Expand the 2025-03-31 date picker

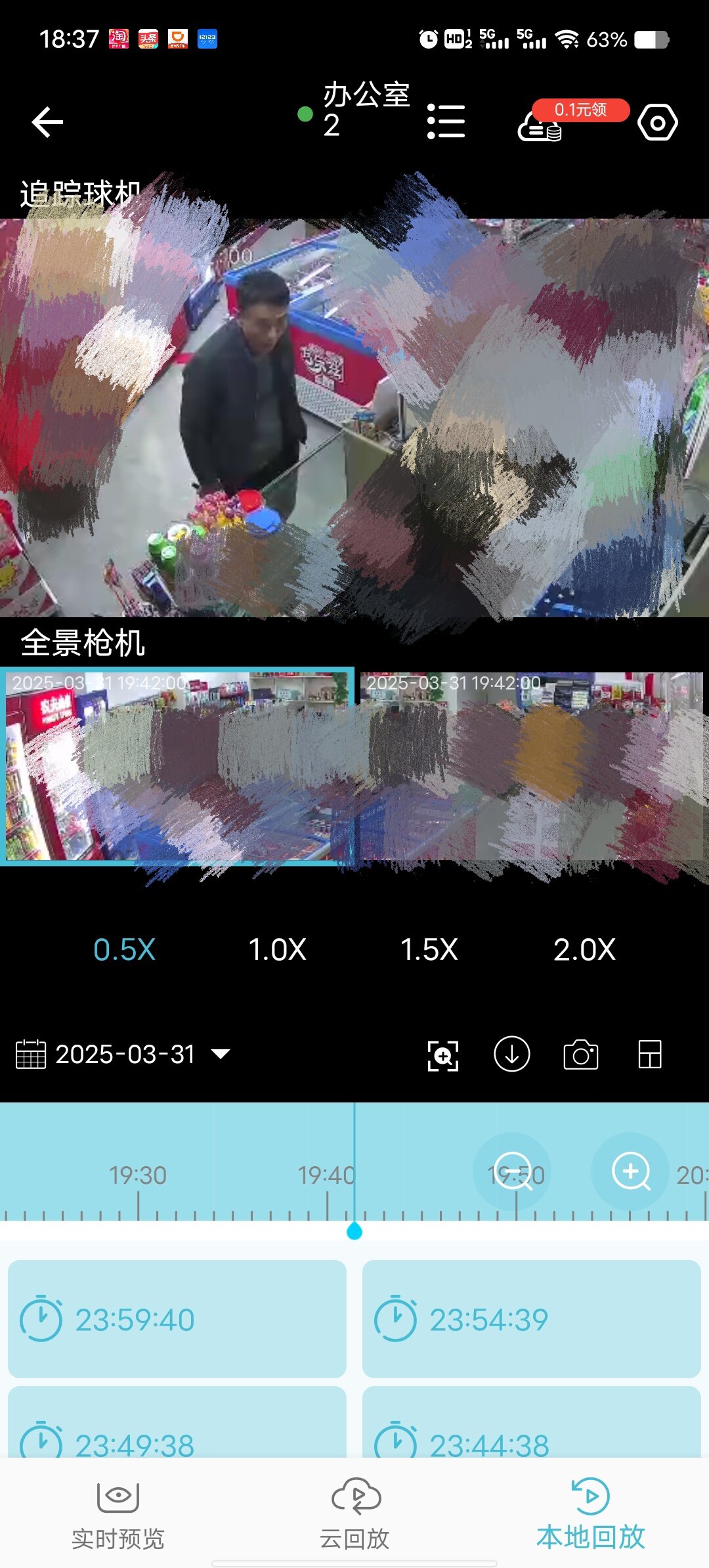point(123,1055)
